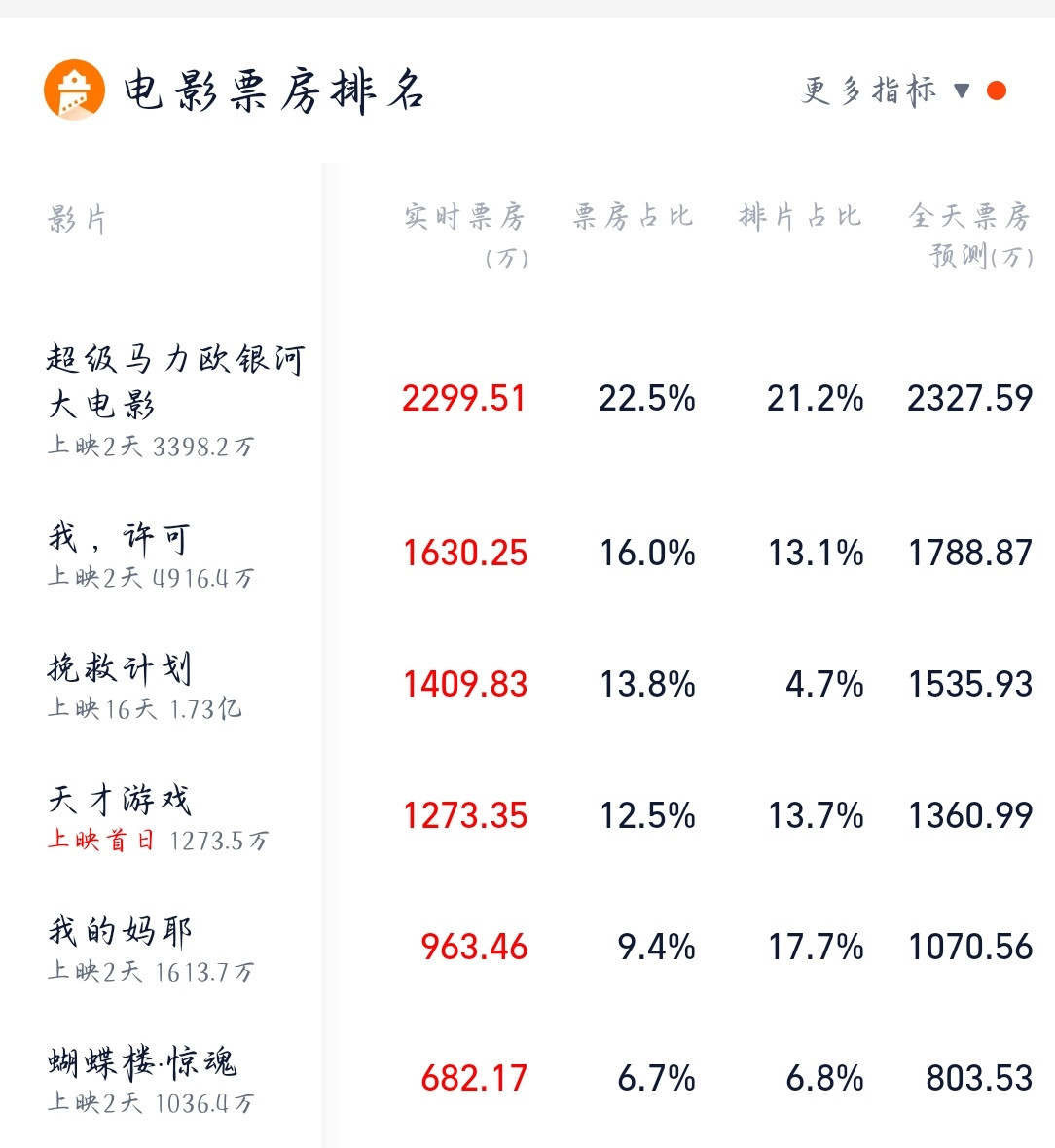The width and height of the screenshot is (1055, 1148).
Task: Click the 排片占比 column header
Action: (x=800, y=216)
